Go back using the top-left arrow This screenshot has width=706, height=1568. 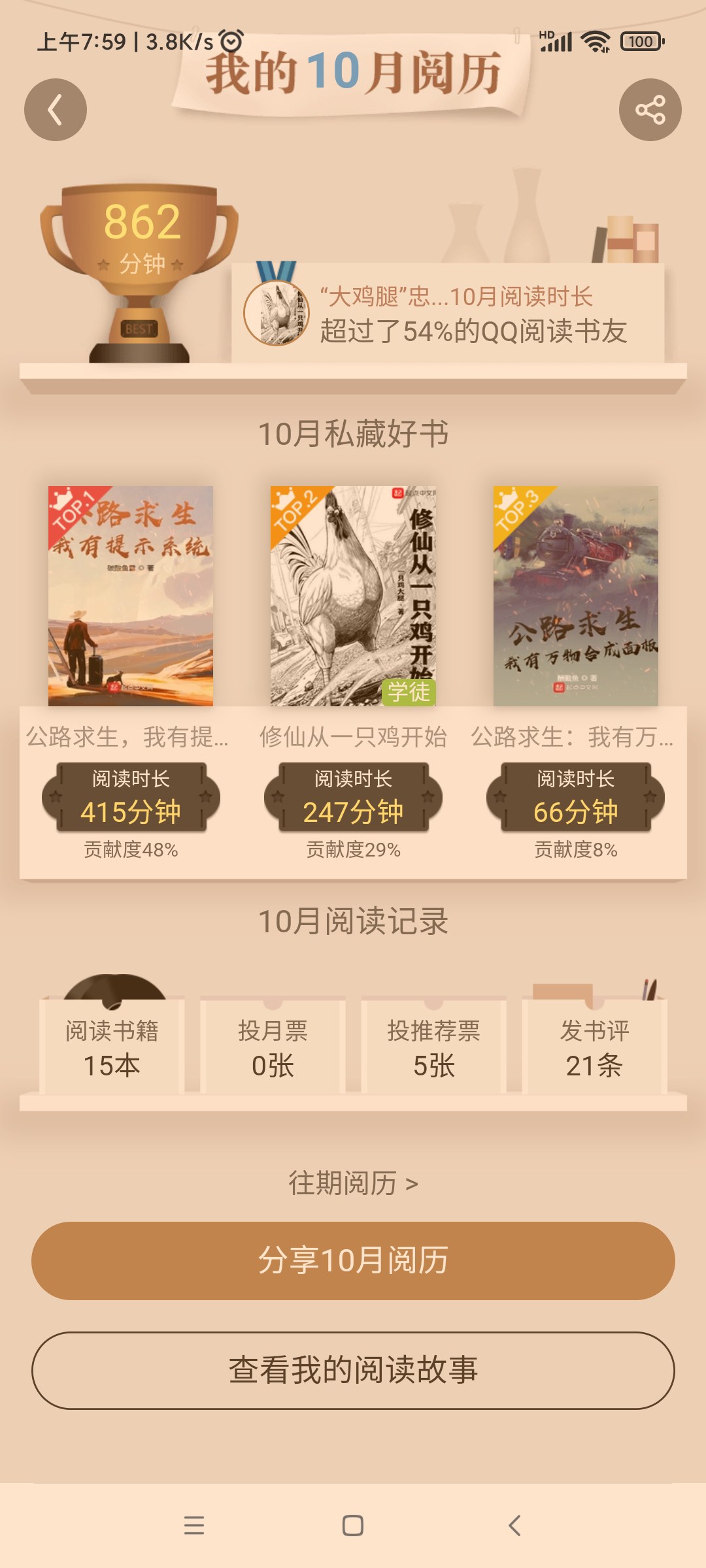(x=56, y=110)
